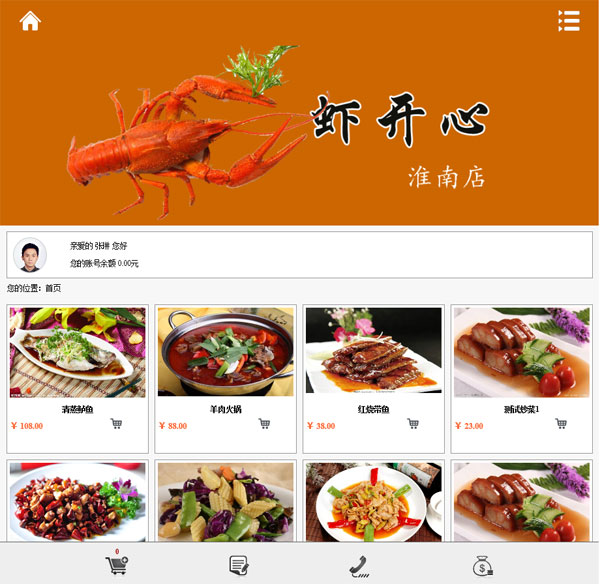Open shopping cart in bottom bar
The height and width of the screenshot is (584, 600).
(117, 565)
